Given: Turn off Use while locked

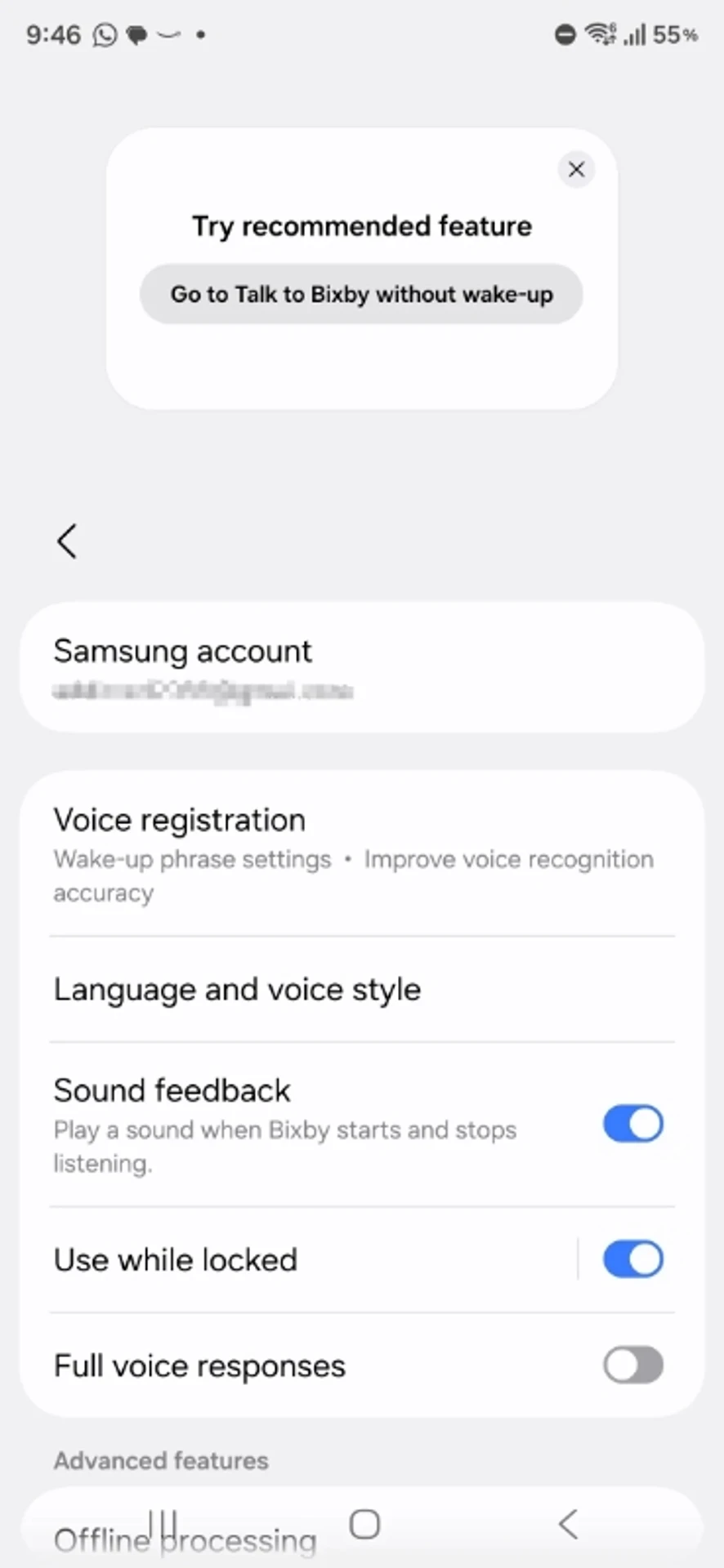Looking at the screenshot, I should tap(632, 1258).
